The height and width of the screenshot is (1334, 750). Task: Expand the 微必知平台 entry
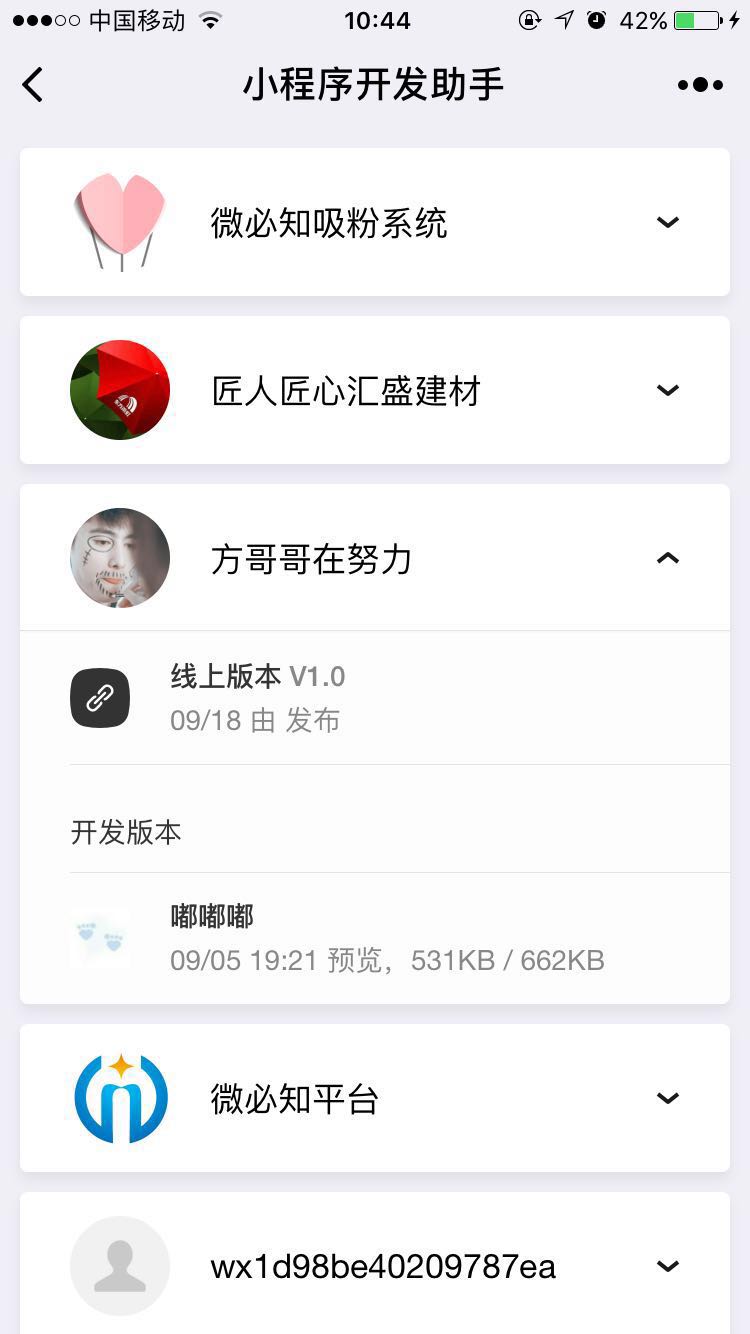coord(667,1097)
